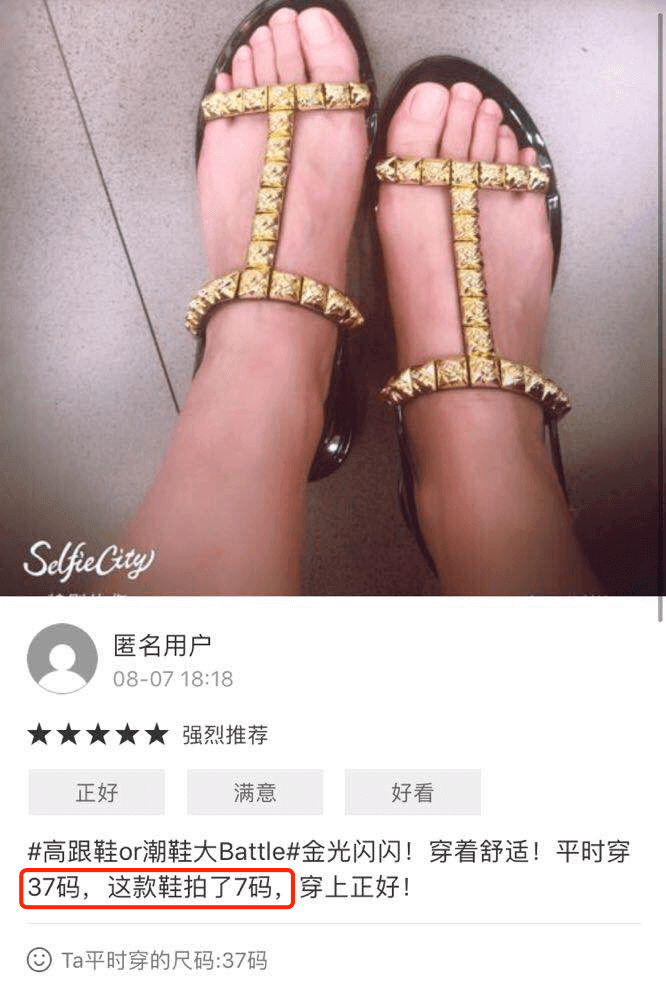Select the 正好 tag chip
666x986 pixels.
[97, 792]
